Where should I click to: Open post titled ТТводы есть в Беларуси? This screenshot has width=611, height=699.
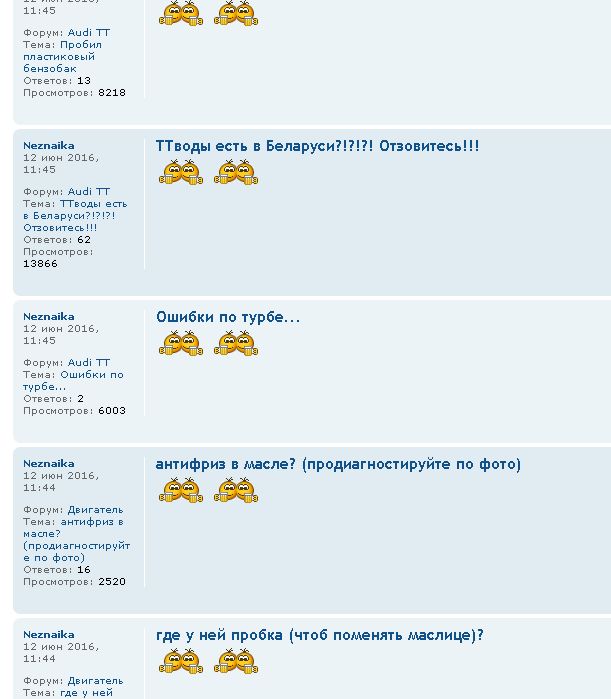[317, 146]
